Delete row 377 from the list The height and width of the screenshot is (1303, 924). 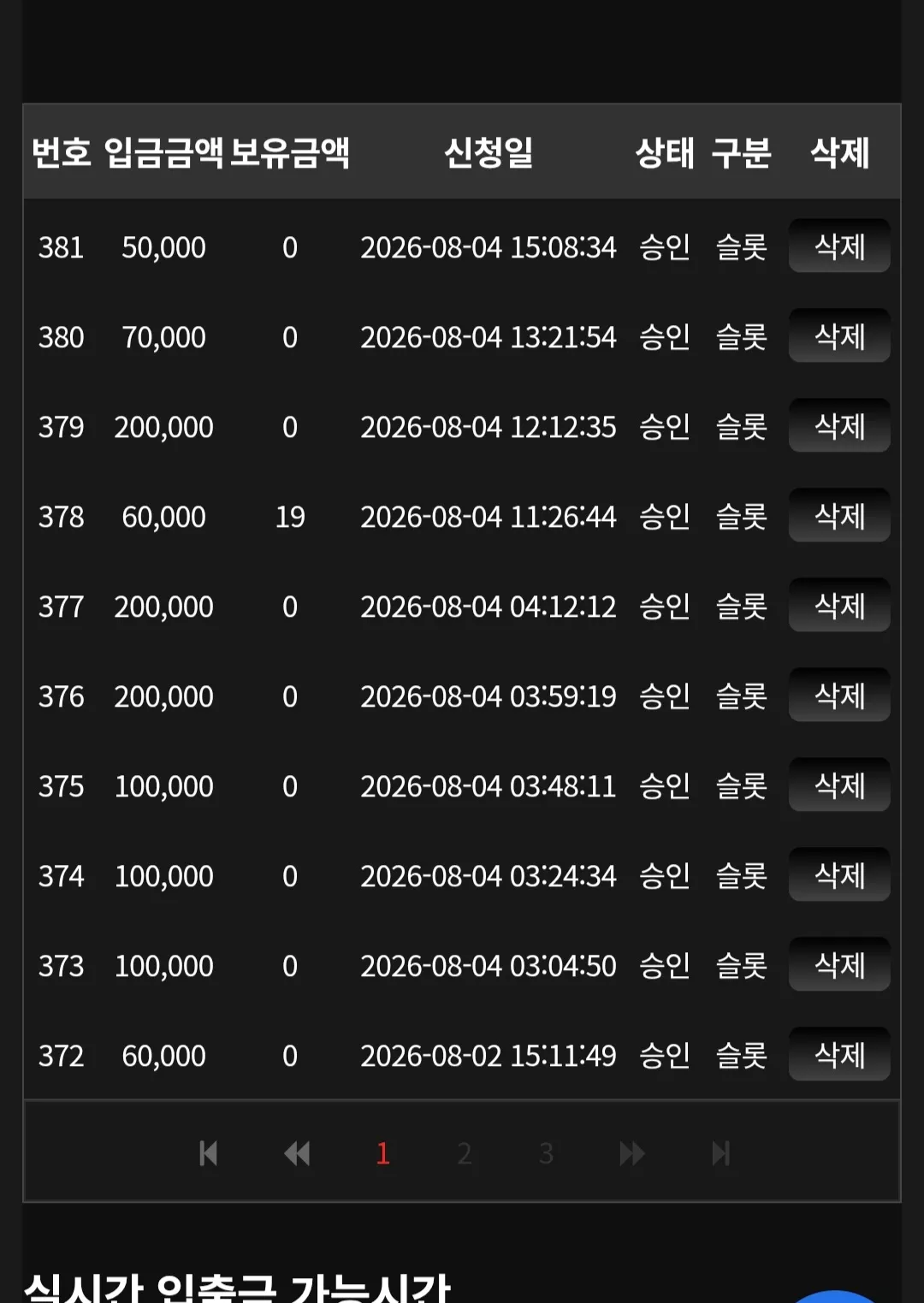point(839,606)
